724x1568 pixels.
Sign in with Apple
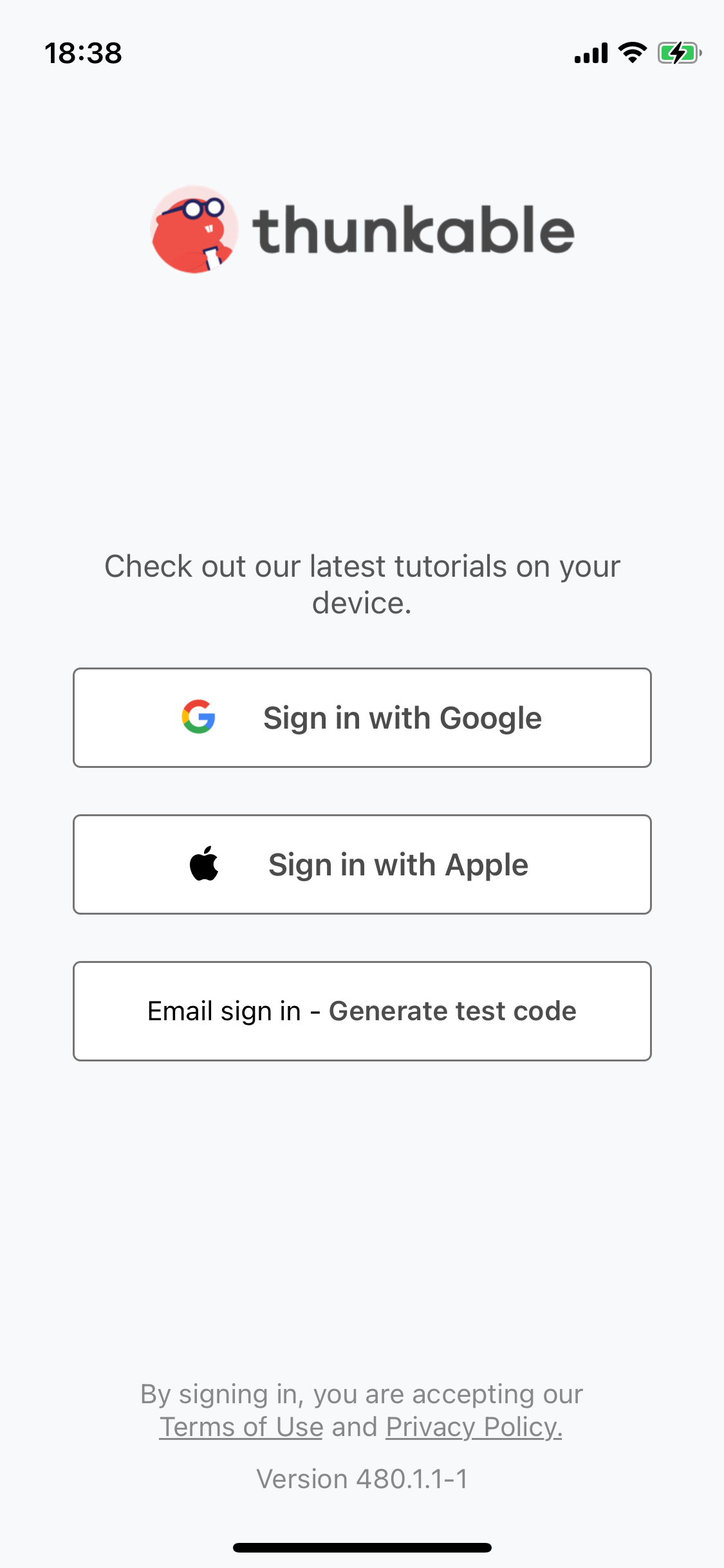(362, 864)
